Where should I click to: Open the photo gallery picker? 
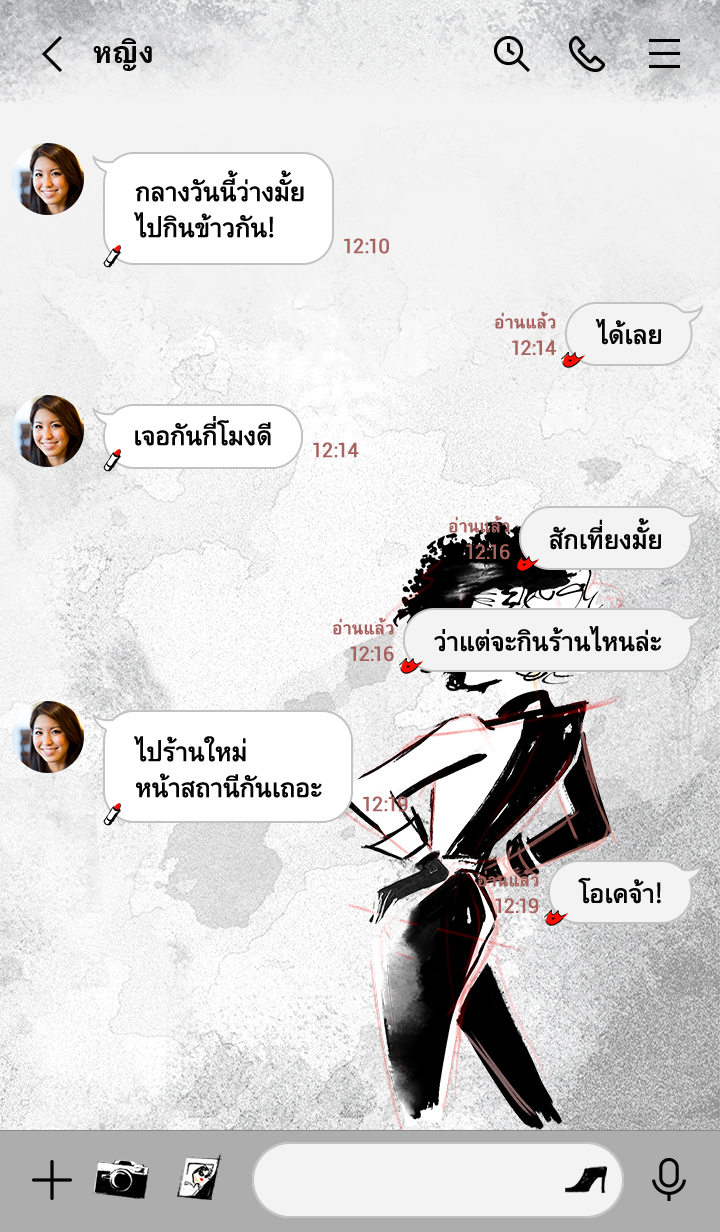click(x=198, y=1180)
